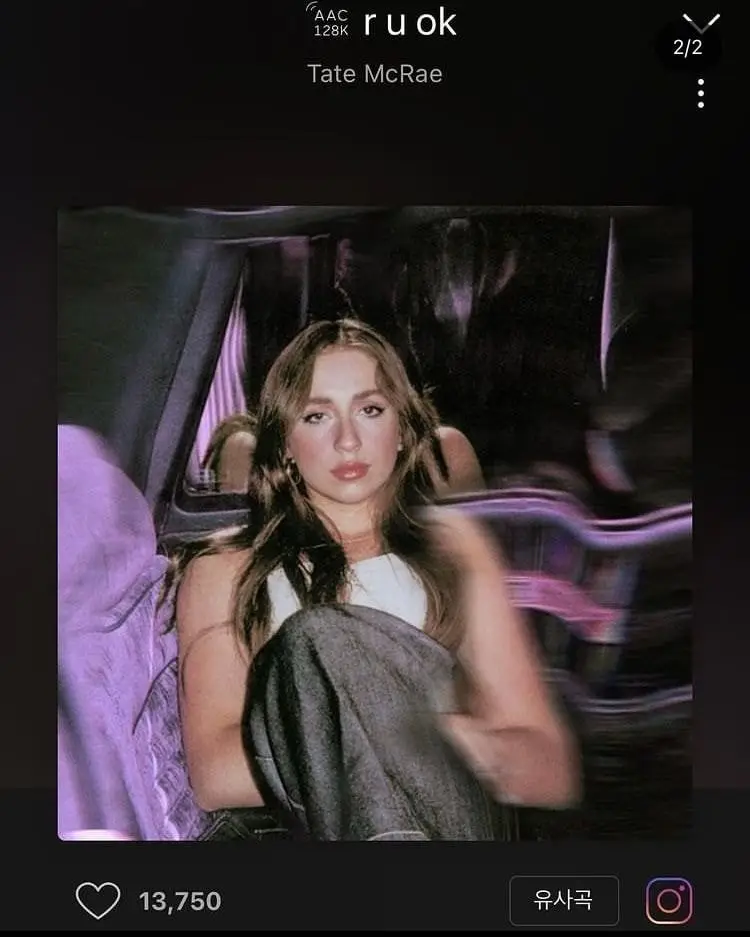Tap the 유사곡 similar songs button
Image resolution: width=750 pixels, height=937 pixels.
(563, 900)
